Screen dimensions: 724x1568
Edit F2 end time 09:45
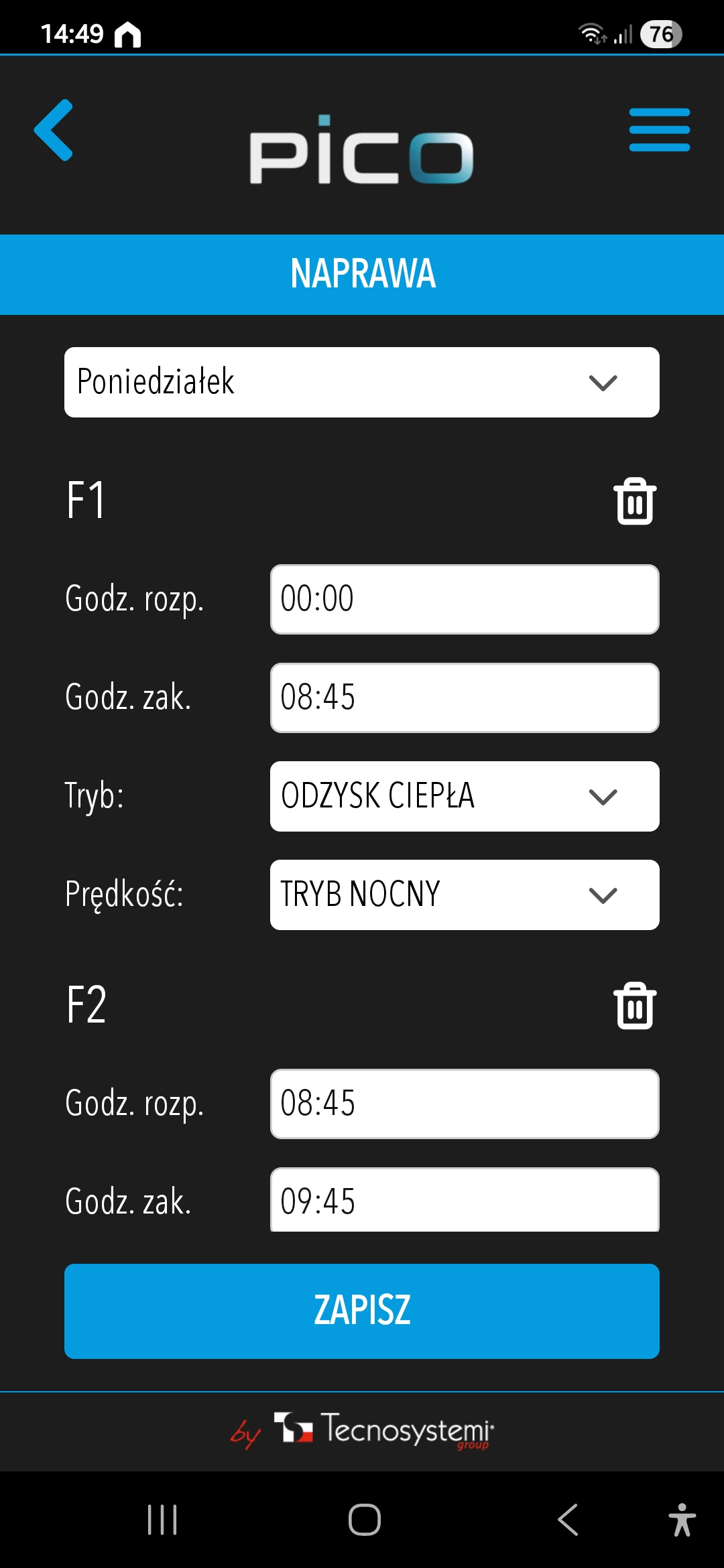(x=464, y=1201)
